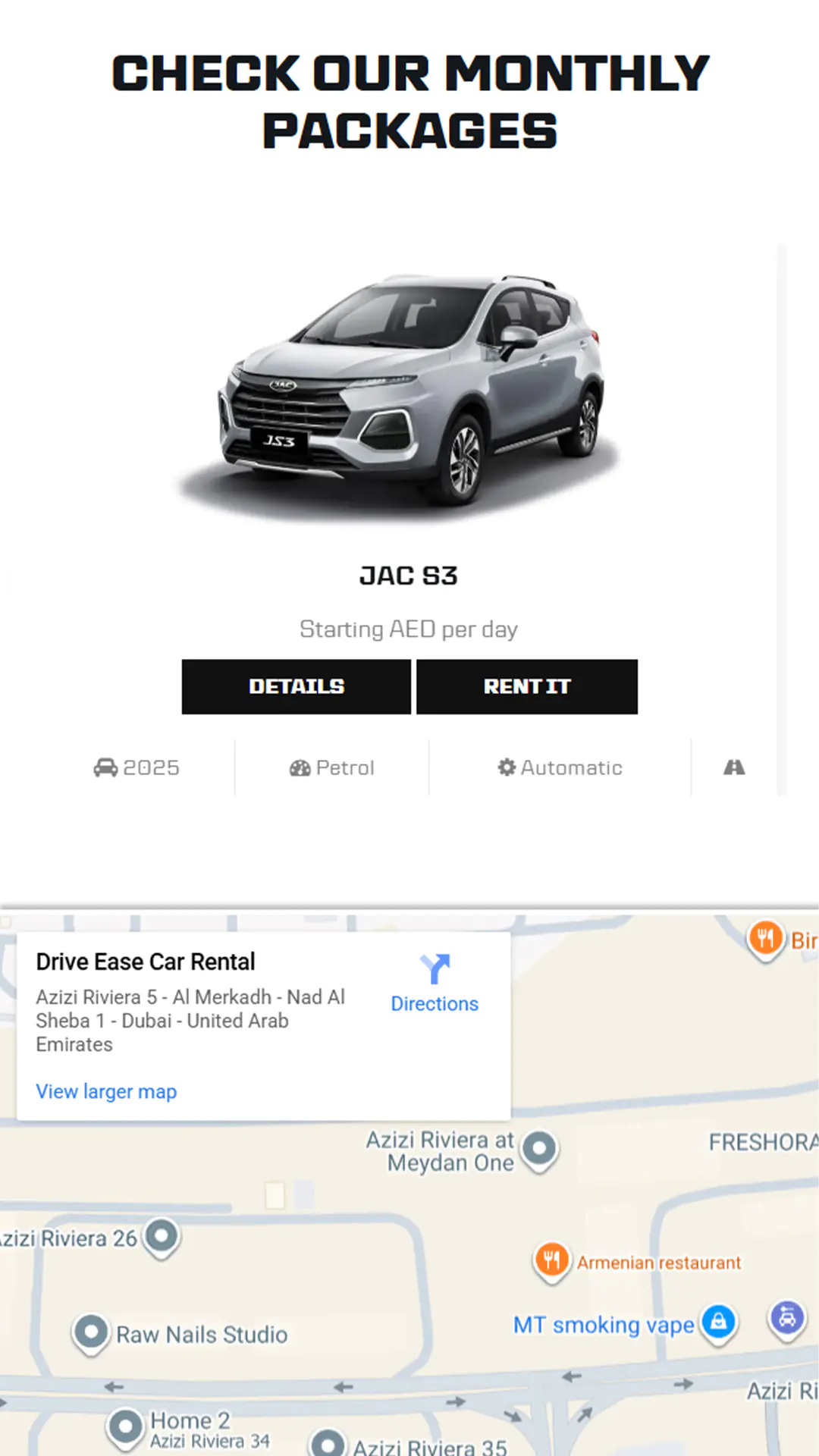Tap RENT IT for the JAC S3
Screen dimensions: 819x1456
pos(527,686)
